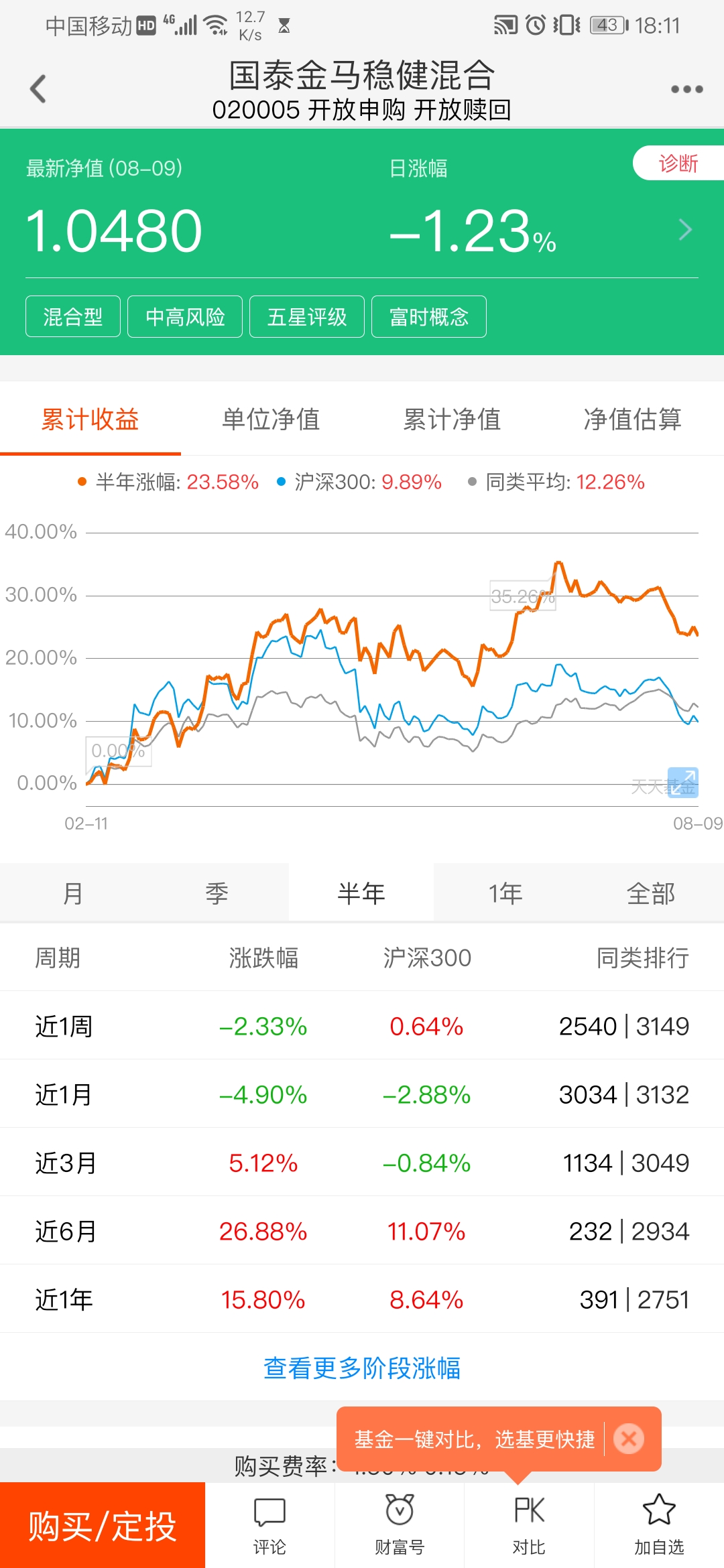Tap the 诊断 diagnosis button
724x1568 pixels.
click(679, 163)
